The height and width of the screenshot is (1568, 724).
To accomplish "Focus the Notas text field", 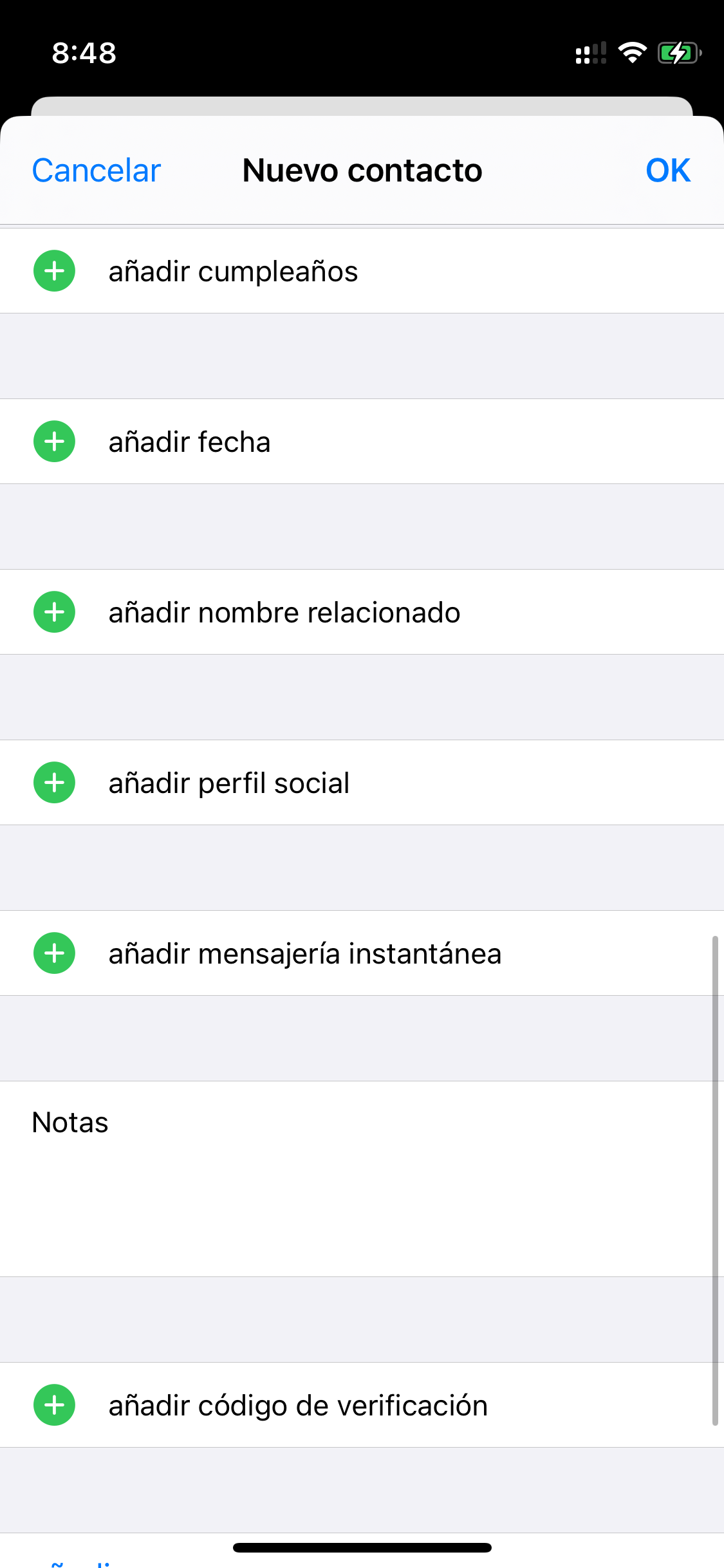I will pos(360,1178).
